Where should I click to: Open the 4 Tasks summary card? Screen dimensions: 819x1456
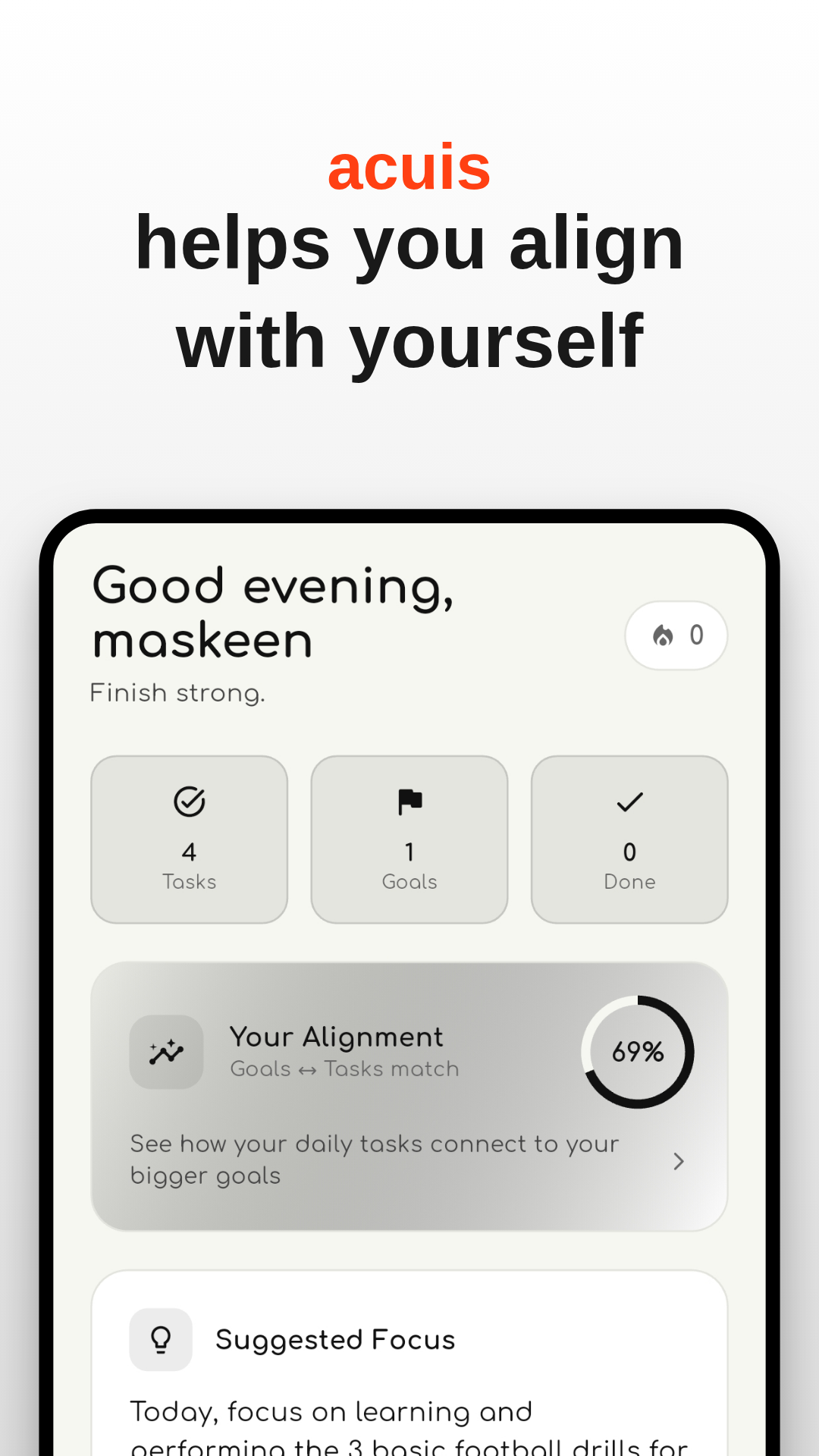click(189, 839)
